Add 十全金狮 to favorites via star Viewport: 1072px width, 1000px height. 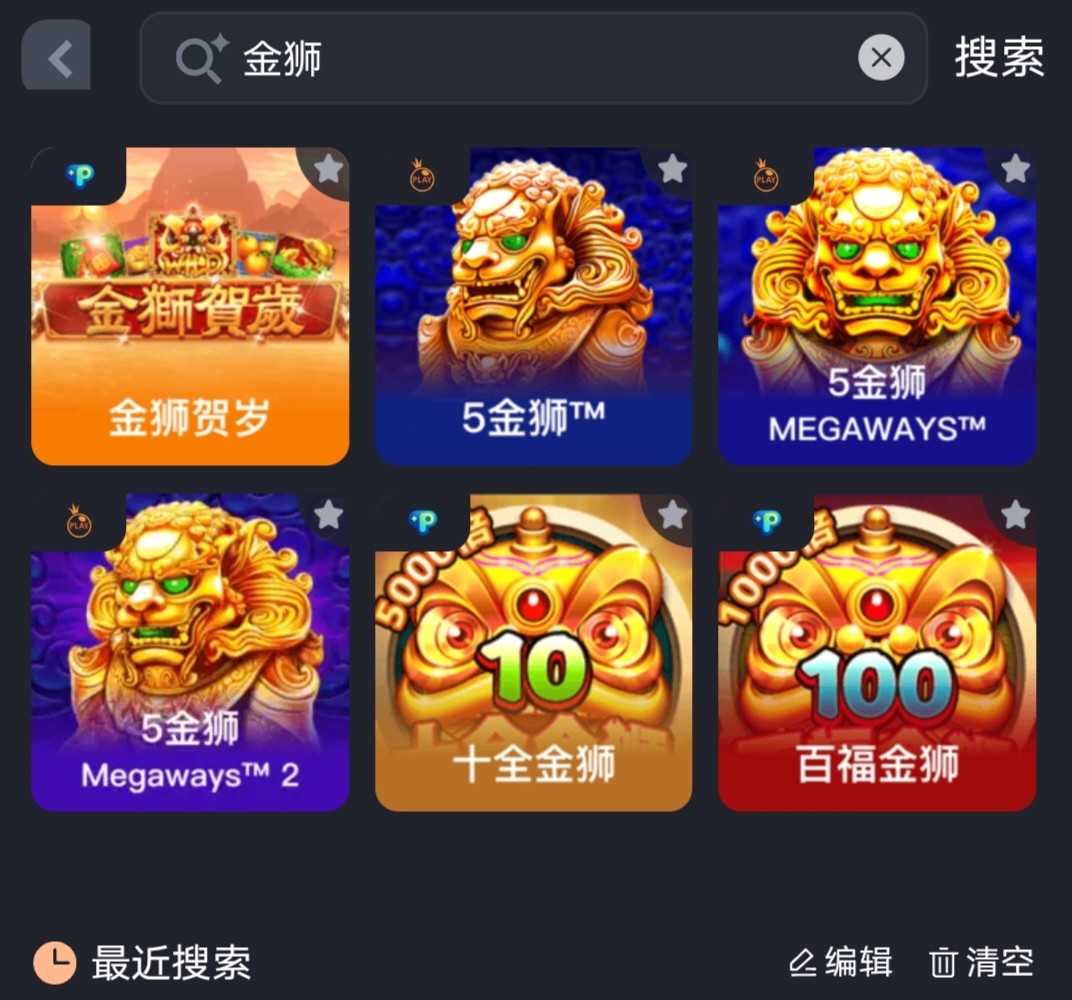673,515
